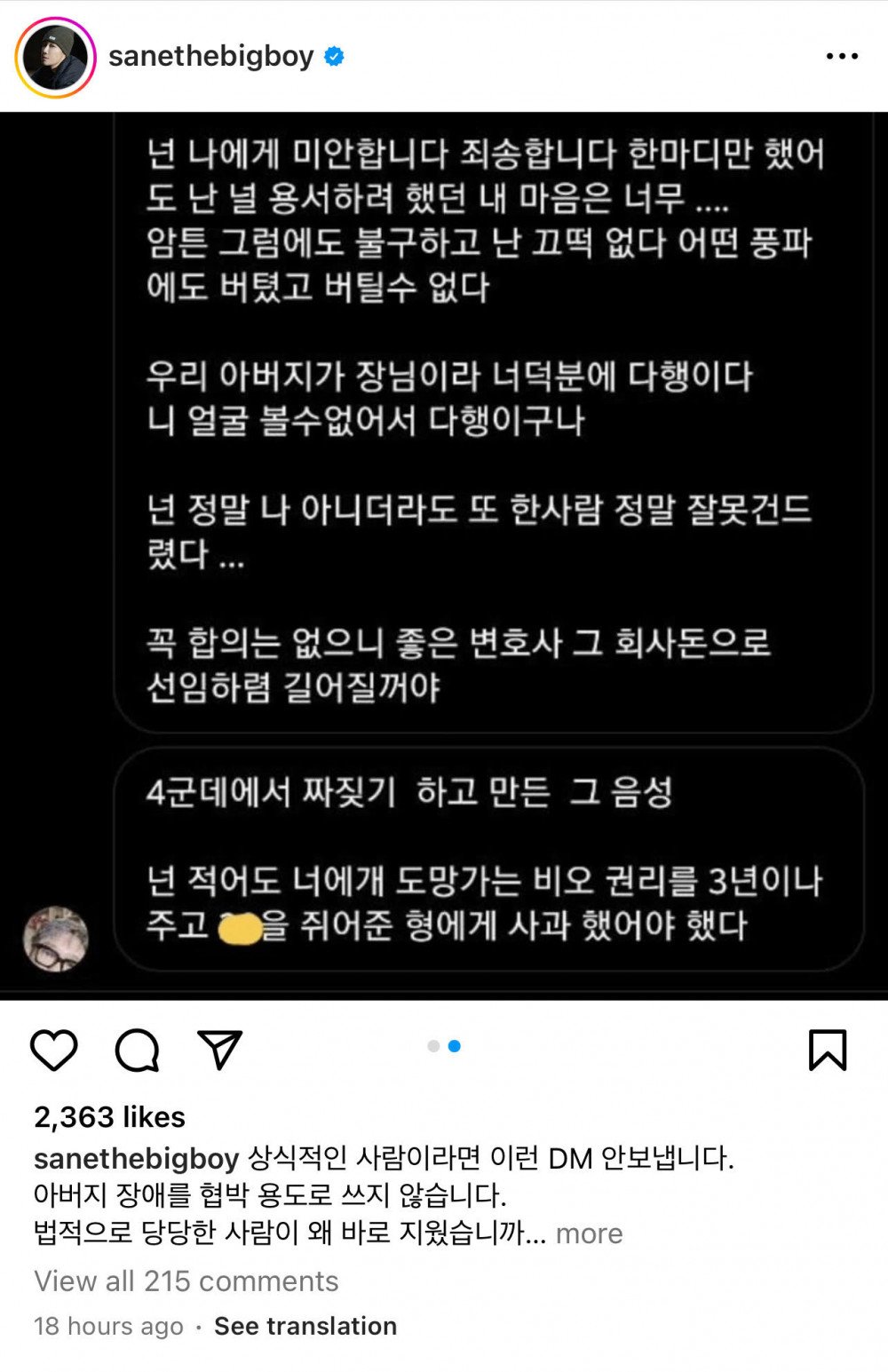The image size is (888, 1372).
Task: Like this post with the heart icon
Action: [x=54, y=1051]
